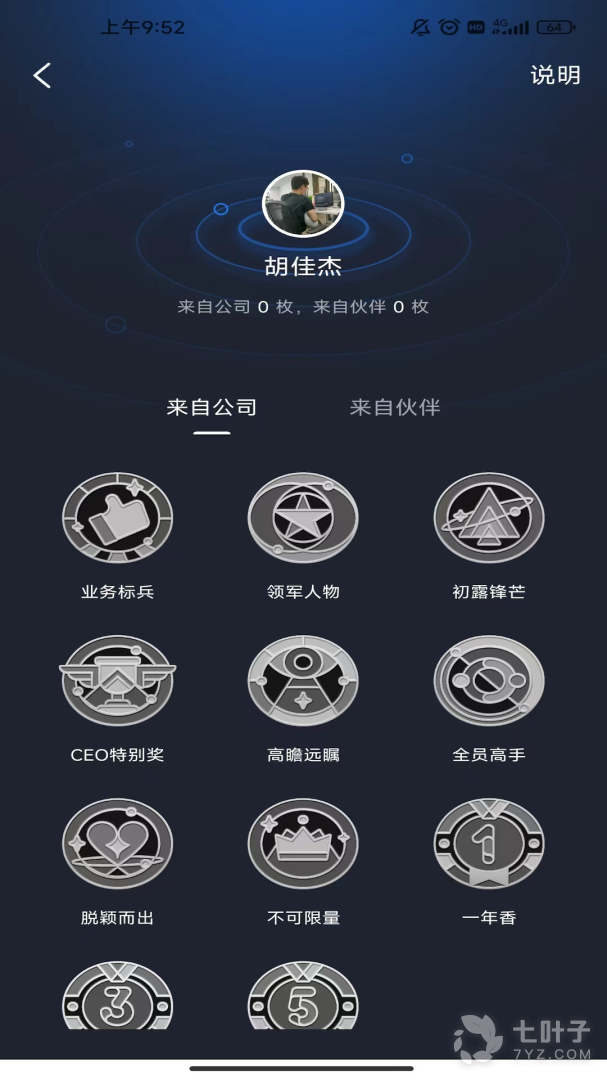607x1080 pixels.
Task: Open the 一年香 anniversary badge
Action: (x=489, y=844)
